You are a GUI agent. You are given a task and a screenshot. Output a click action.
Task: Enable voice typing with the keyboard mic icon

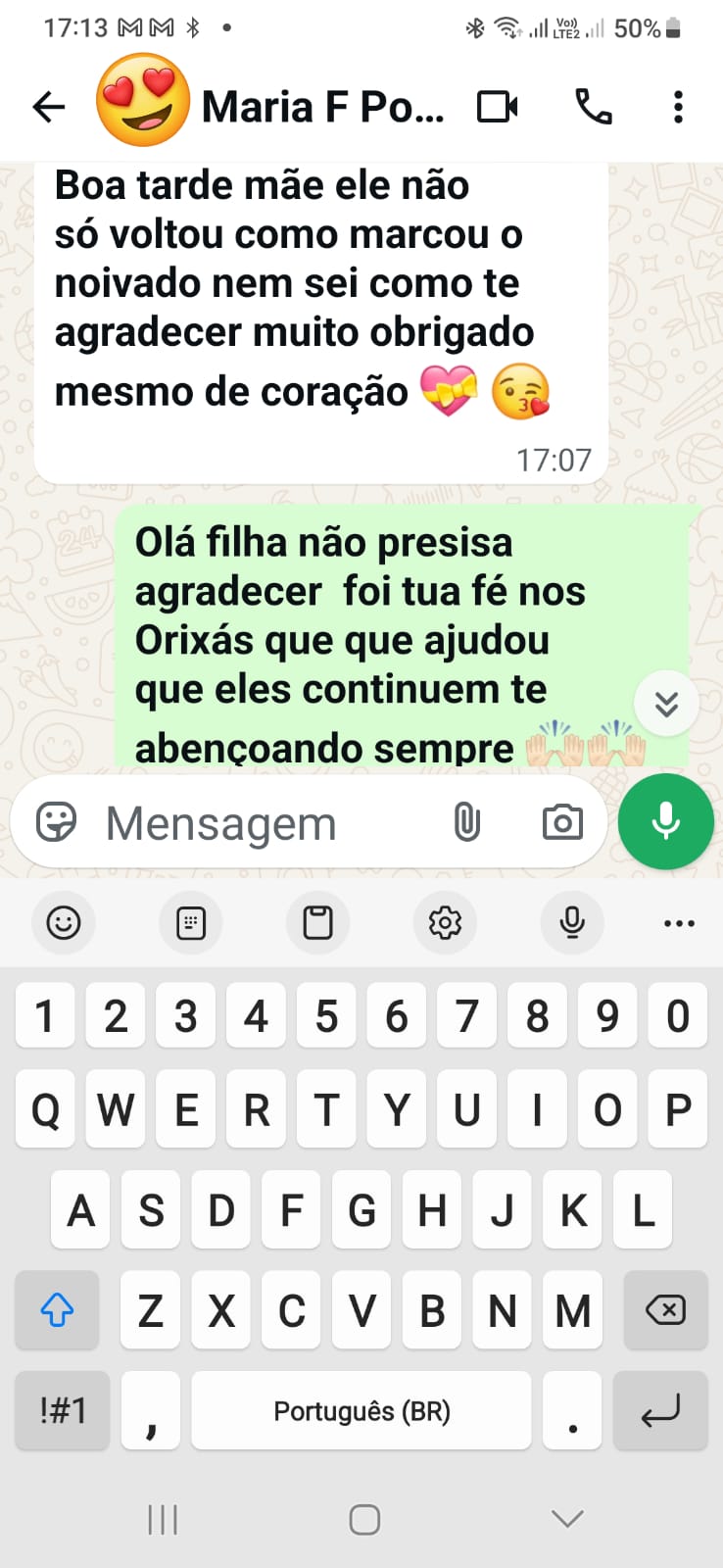point(572,922)
